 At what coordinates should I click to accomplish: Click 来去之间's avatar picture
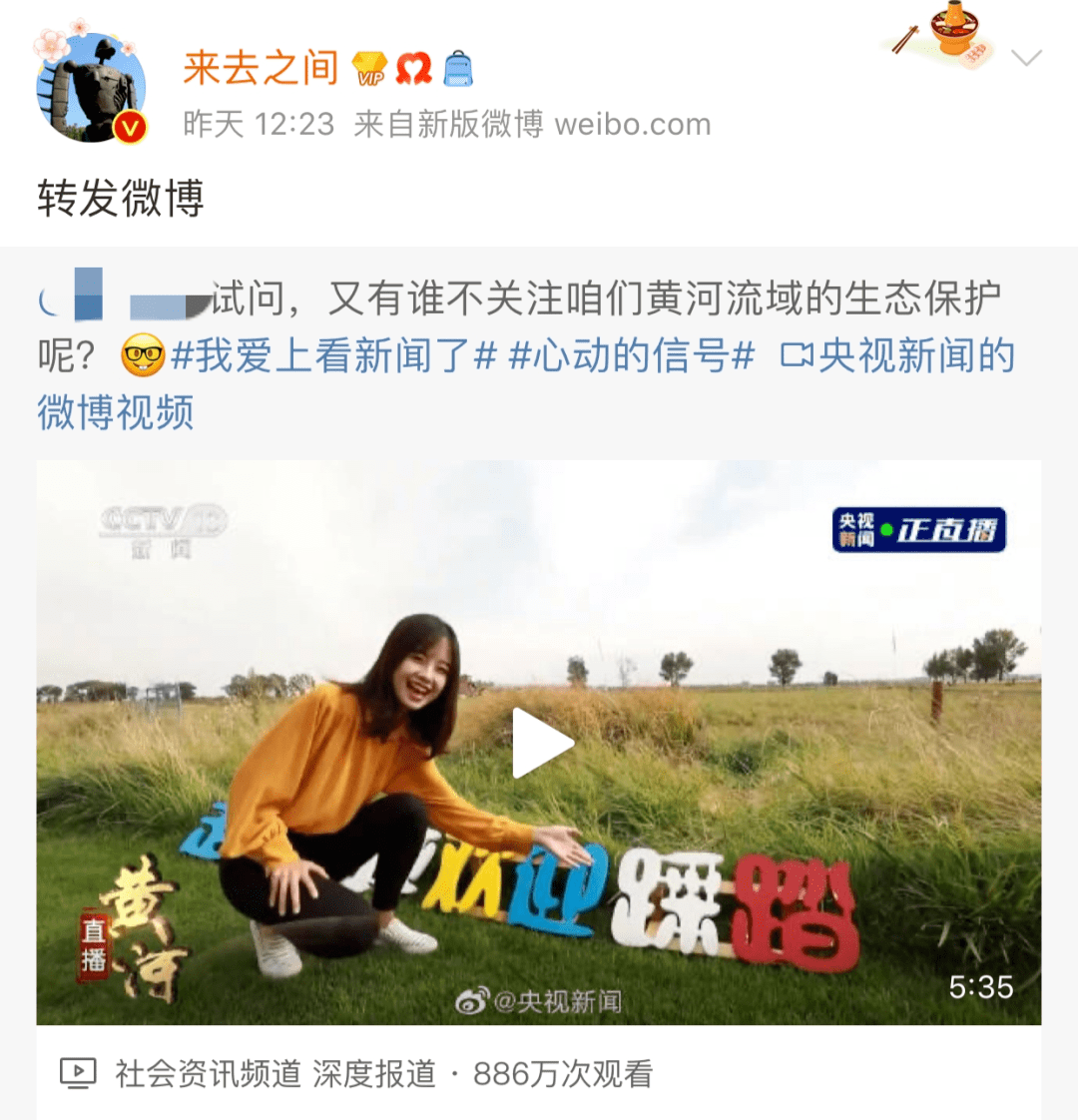click(90, 84)
